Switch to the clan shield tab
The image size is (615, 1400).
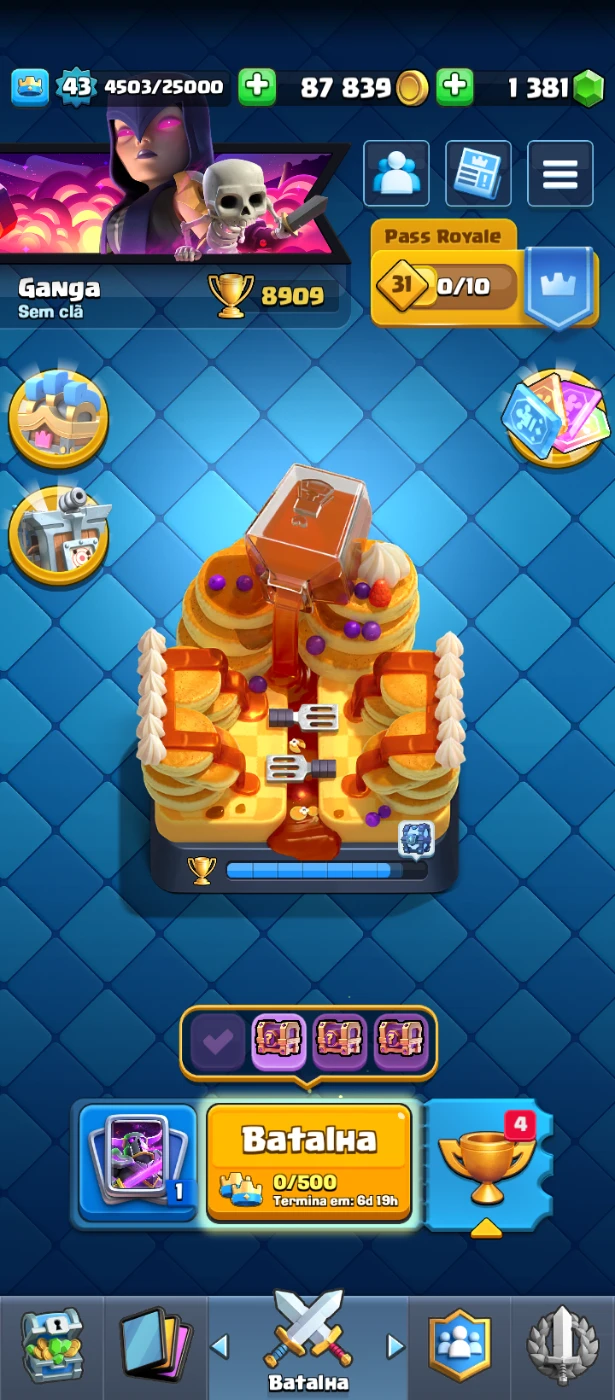point(460,1345)
